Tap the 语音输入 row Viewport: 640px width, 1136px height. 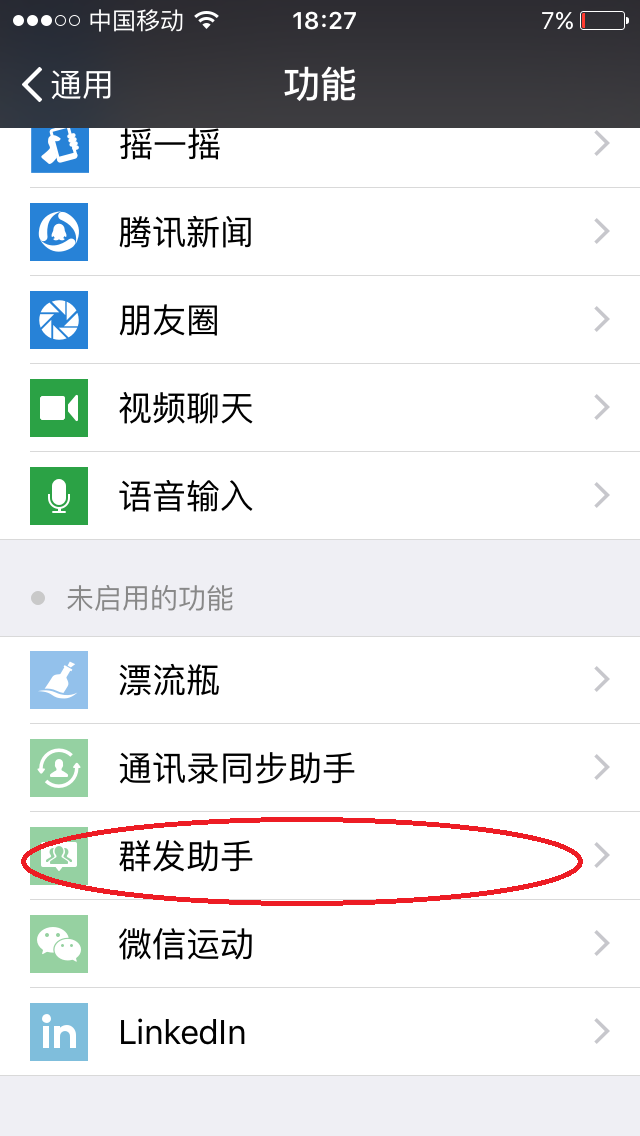coord(320,496)
